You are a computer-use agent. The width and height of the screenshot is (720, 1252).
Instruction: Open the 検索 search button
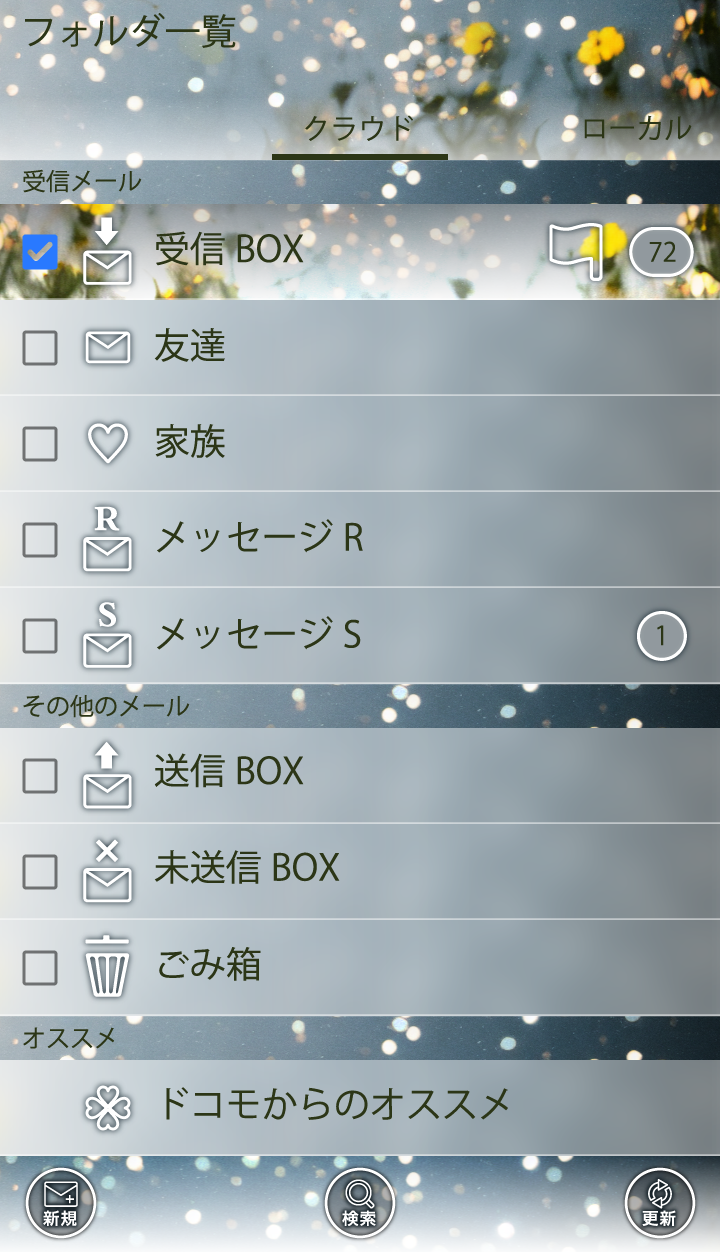pos(360,1203)
